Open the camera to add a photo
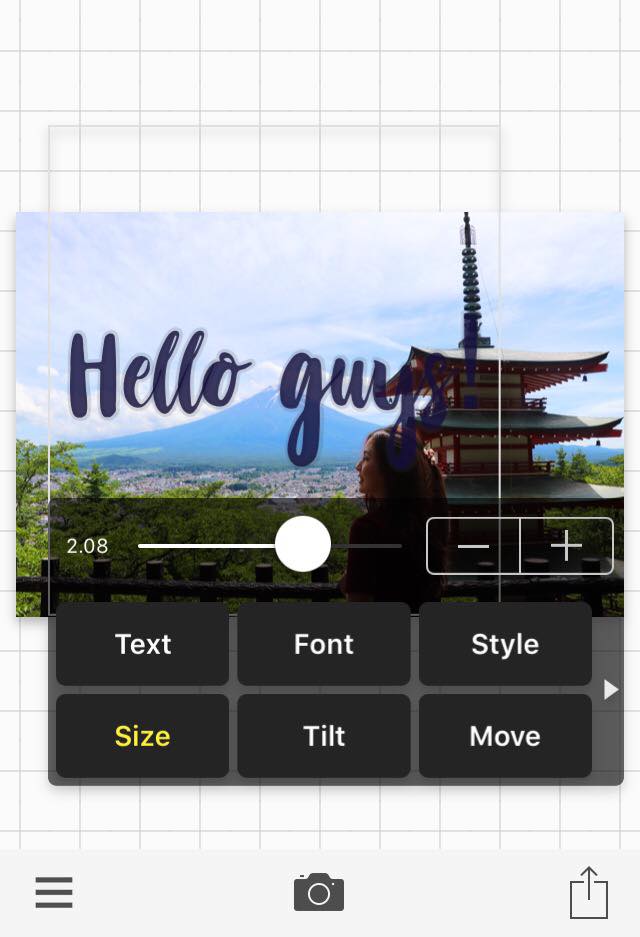 pos(318,891)
